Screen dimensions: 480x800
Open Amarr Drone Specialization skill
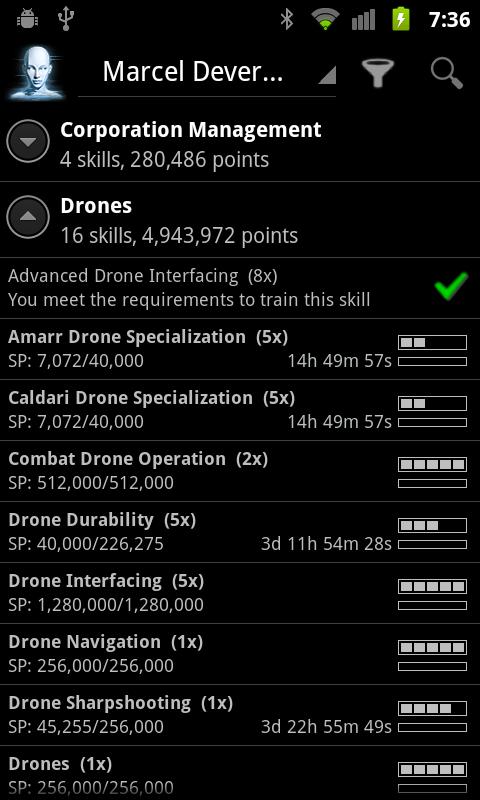click(x=240, y=349)
